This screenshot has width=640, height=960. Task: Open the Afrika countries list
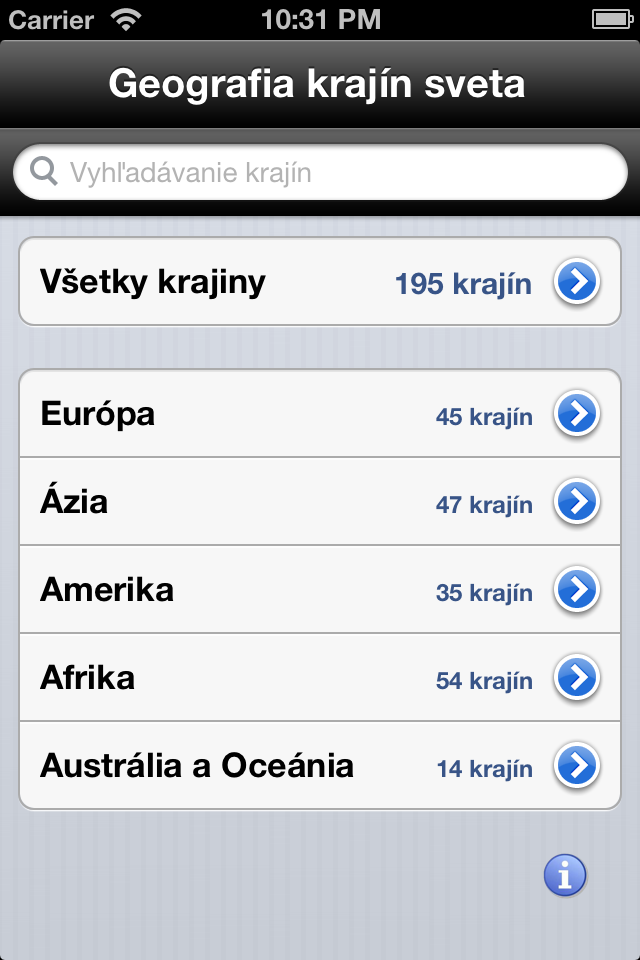point(320,678)
